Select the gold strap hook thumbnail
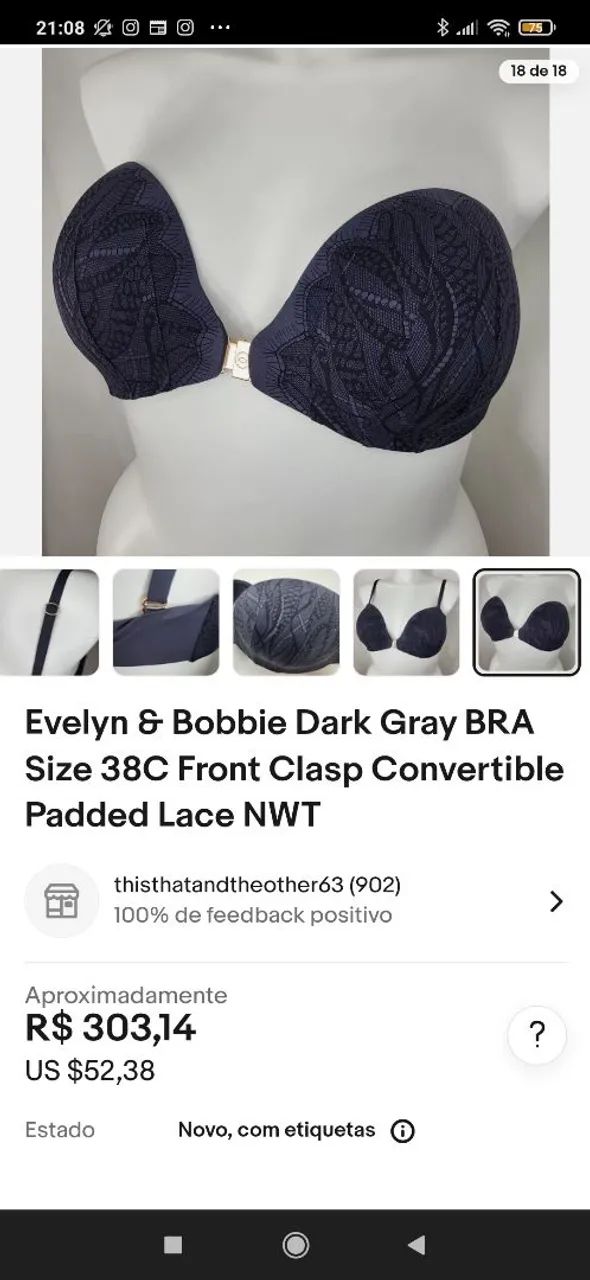 coord(166,622)
